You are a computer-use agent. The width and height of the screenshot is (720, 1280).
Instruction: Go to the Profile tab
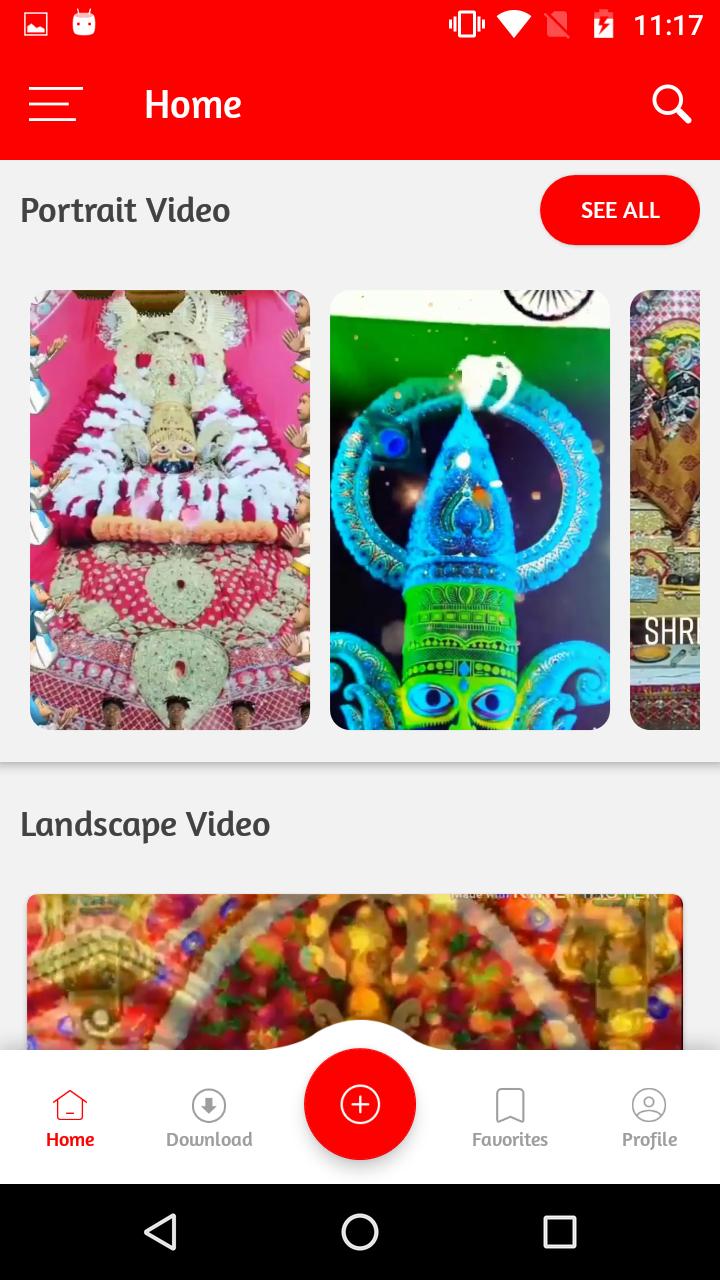tap(649, 1118)
